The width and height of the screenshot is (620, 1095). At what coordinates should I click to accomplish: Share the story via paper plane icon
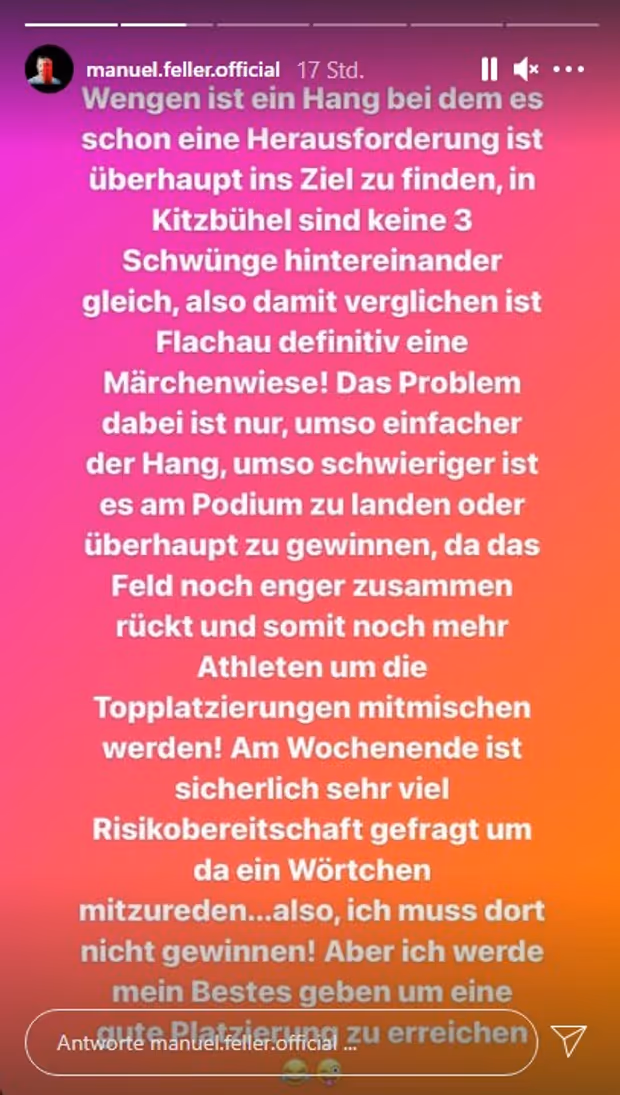[x=569, y=1041]
